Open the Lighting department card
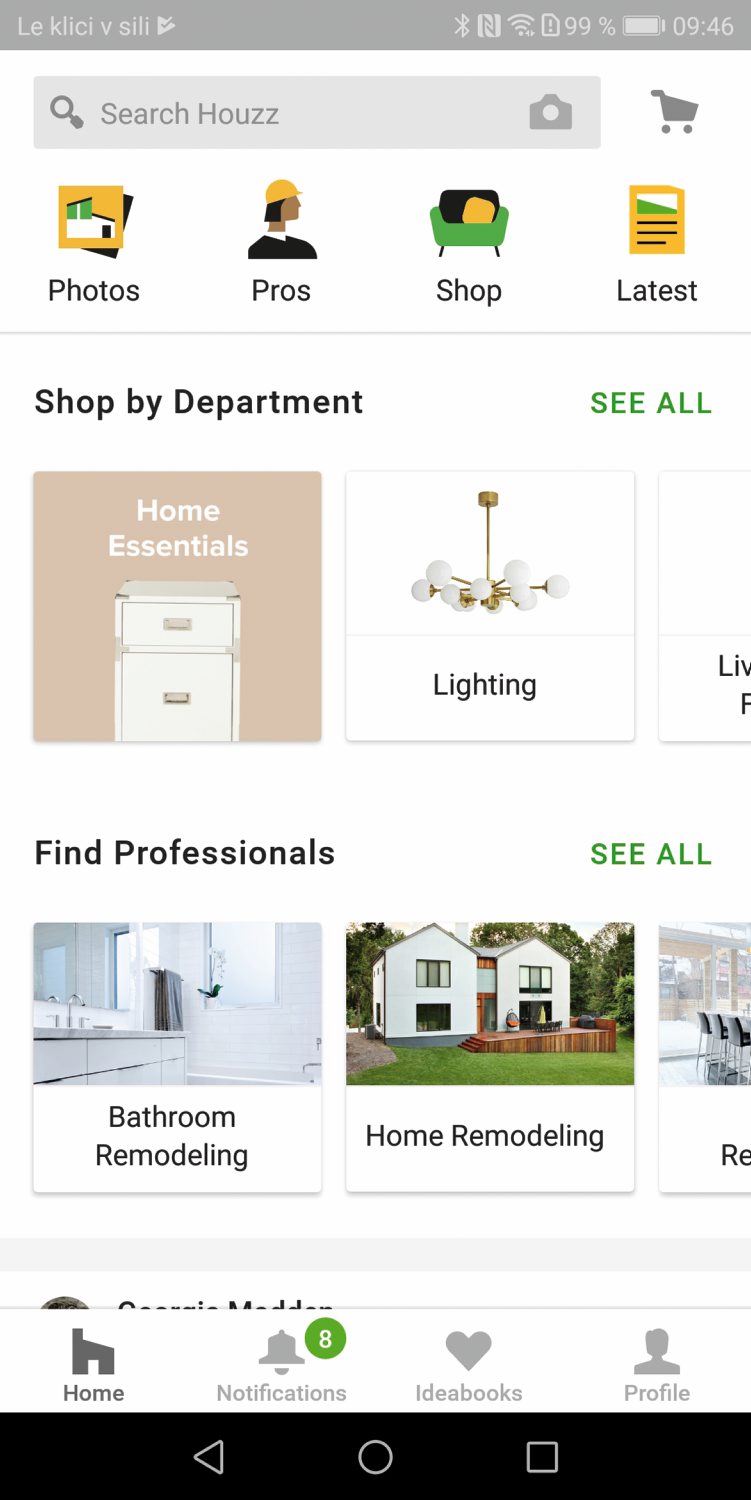 coord(490,606)
